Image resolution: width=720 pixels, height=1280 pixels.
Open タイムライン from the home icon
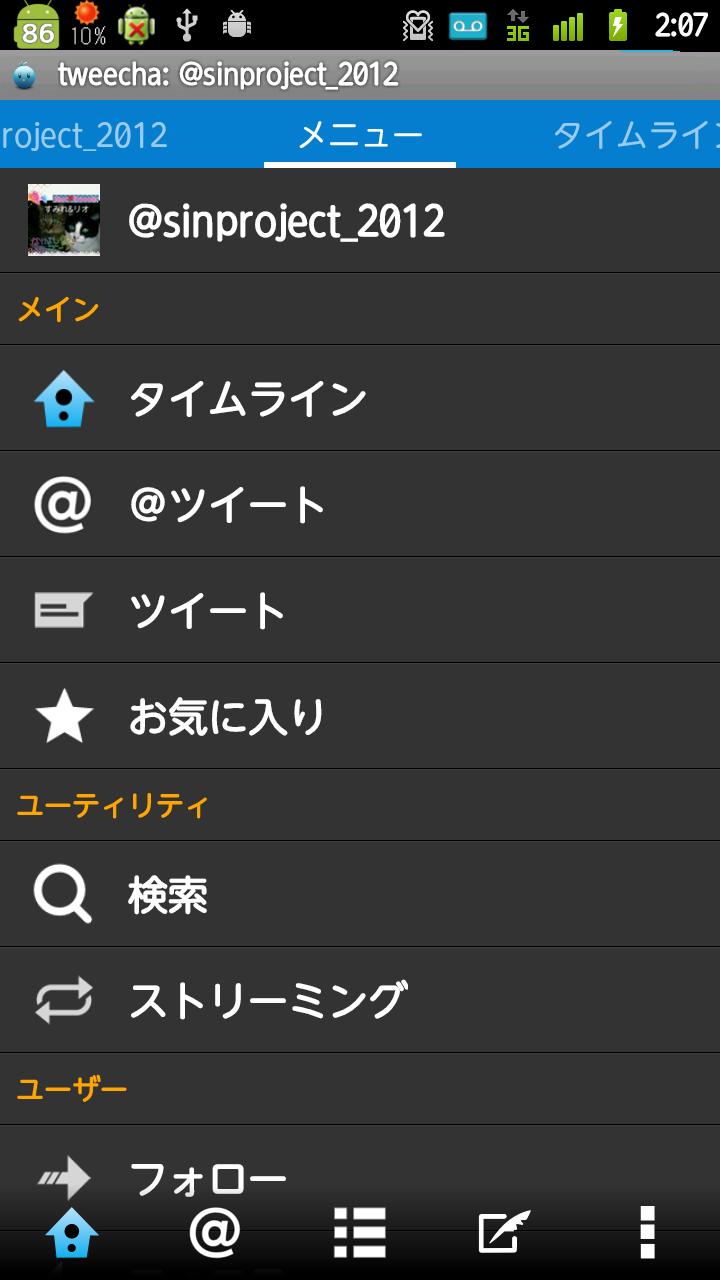coord(62,398)
